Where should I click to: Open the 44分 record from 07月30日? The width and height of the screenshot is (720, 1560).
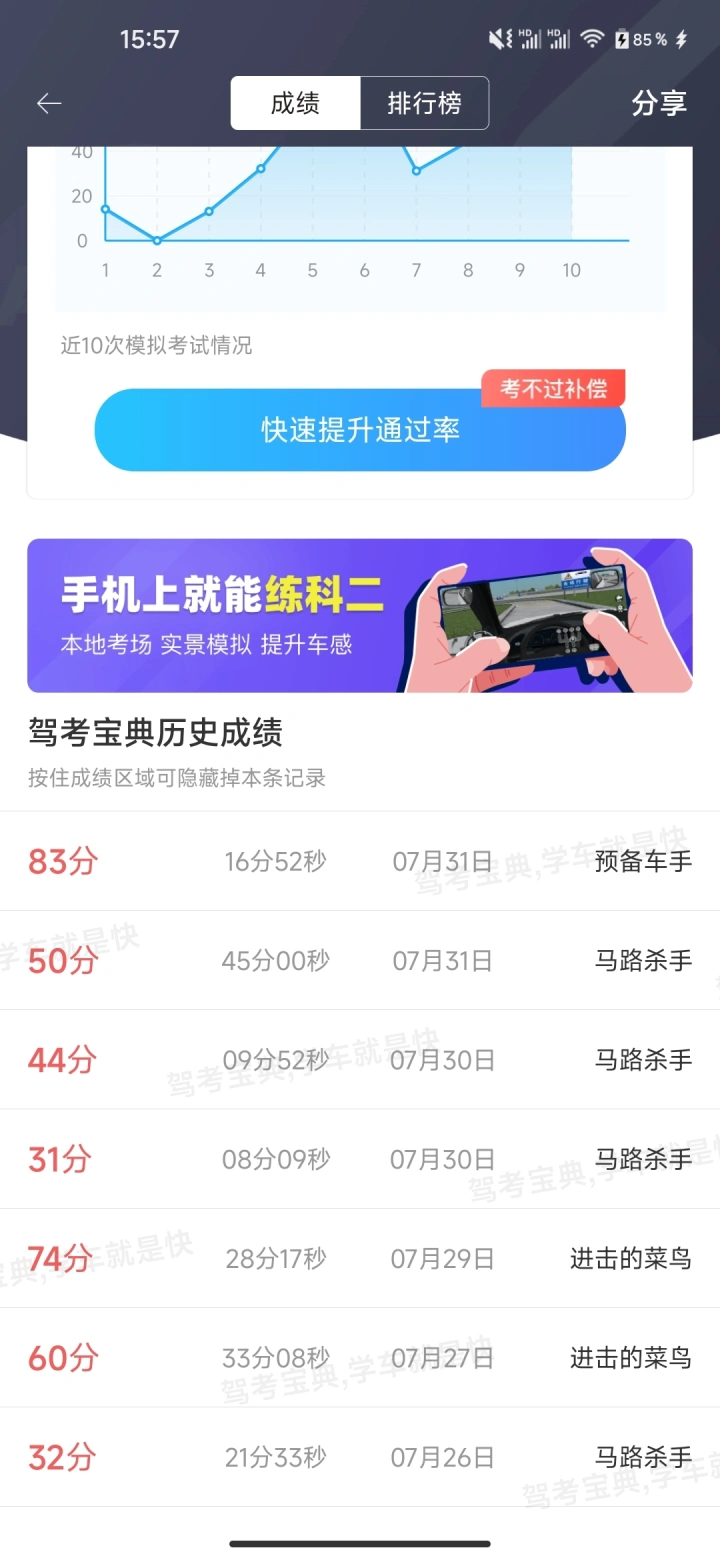[360, 1059]
